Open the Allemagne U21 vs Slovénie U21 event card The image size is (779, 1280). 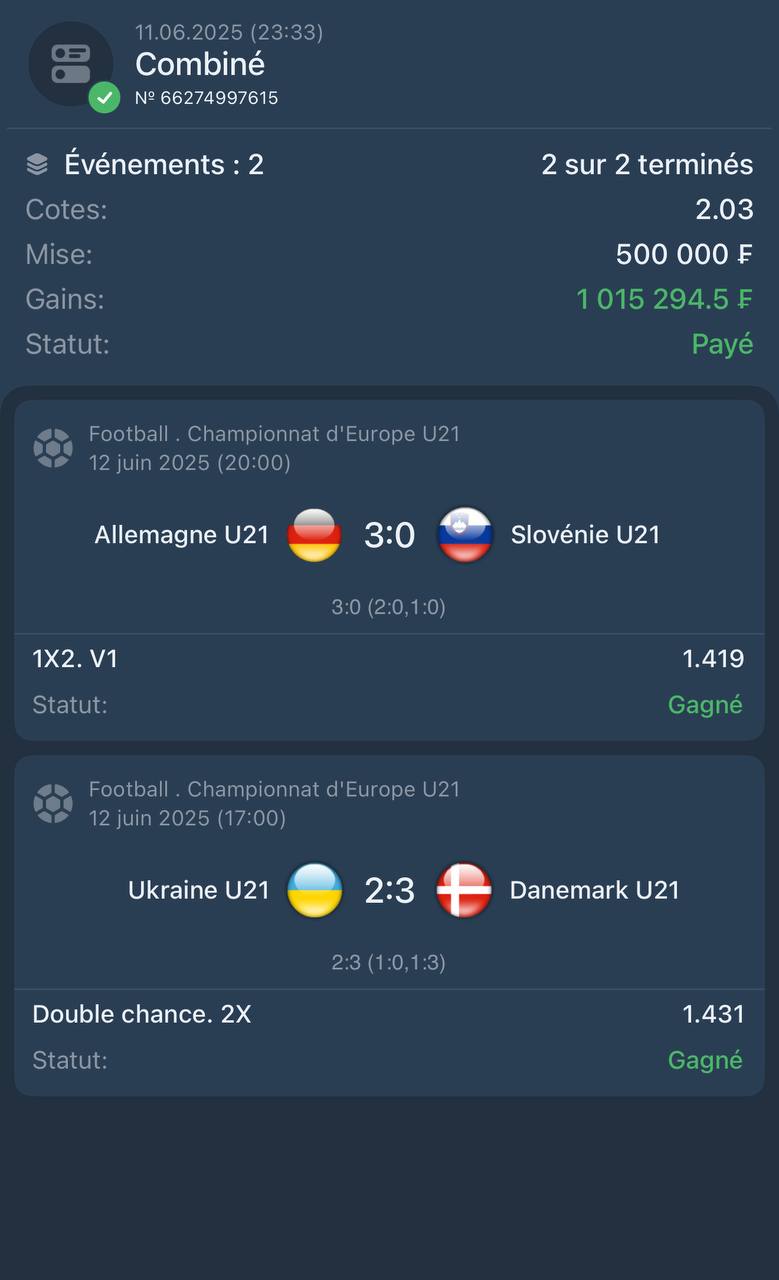[x=389, y=536]
